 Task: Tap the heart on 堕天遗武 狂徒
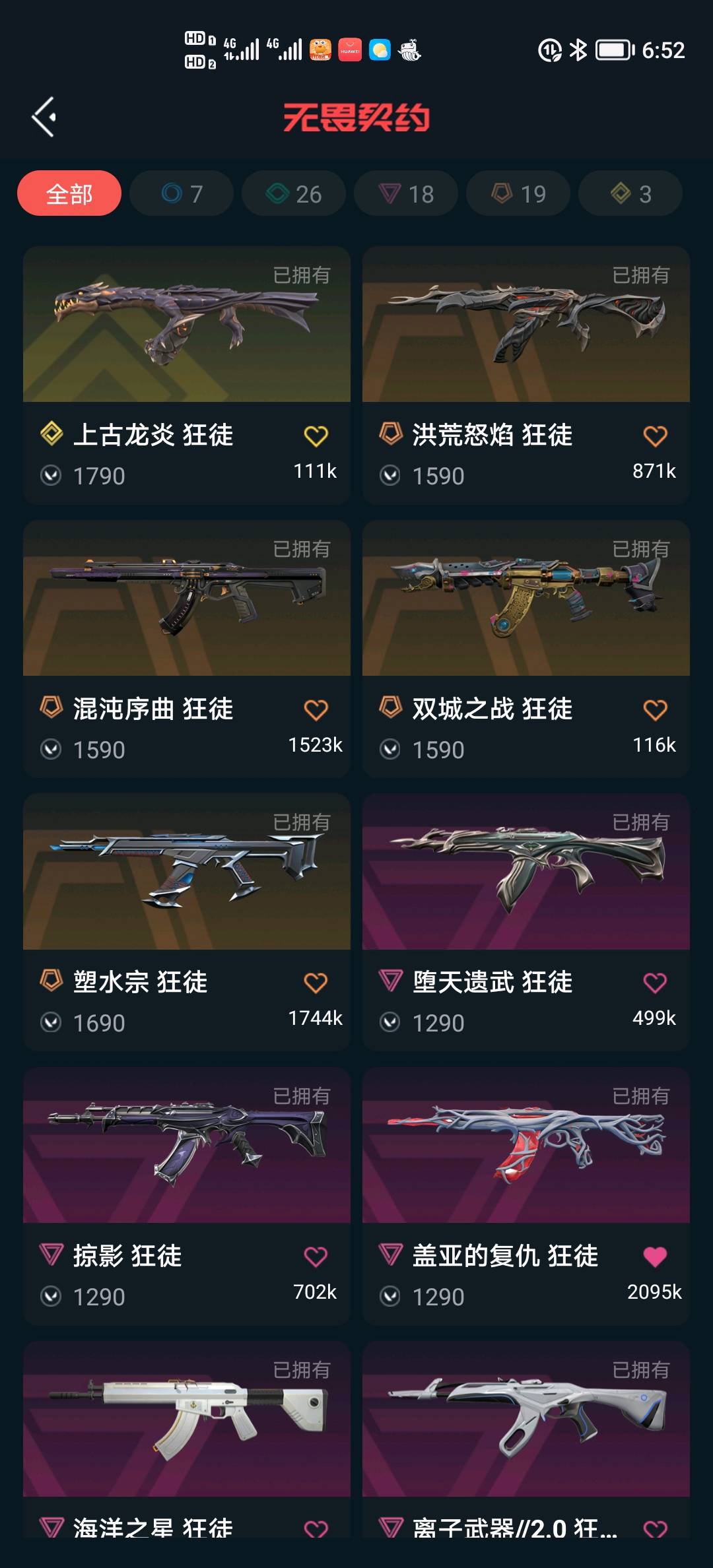655,983
